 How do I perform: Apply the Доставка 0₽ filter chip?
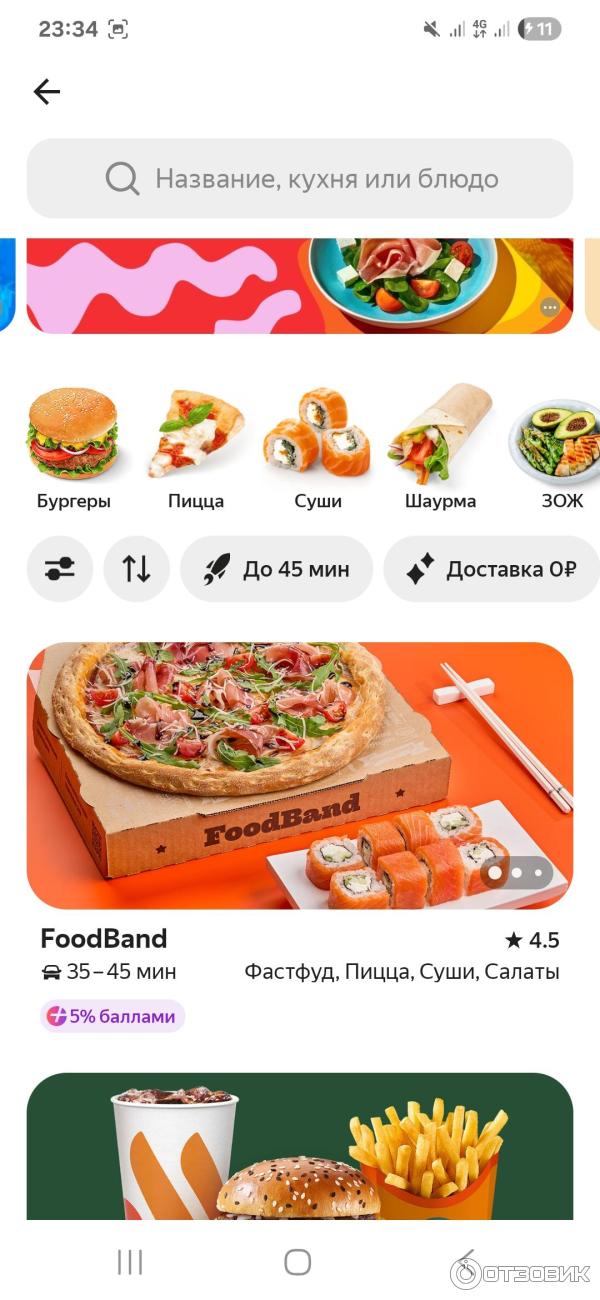(491, 569)
